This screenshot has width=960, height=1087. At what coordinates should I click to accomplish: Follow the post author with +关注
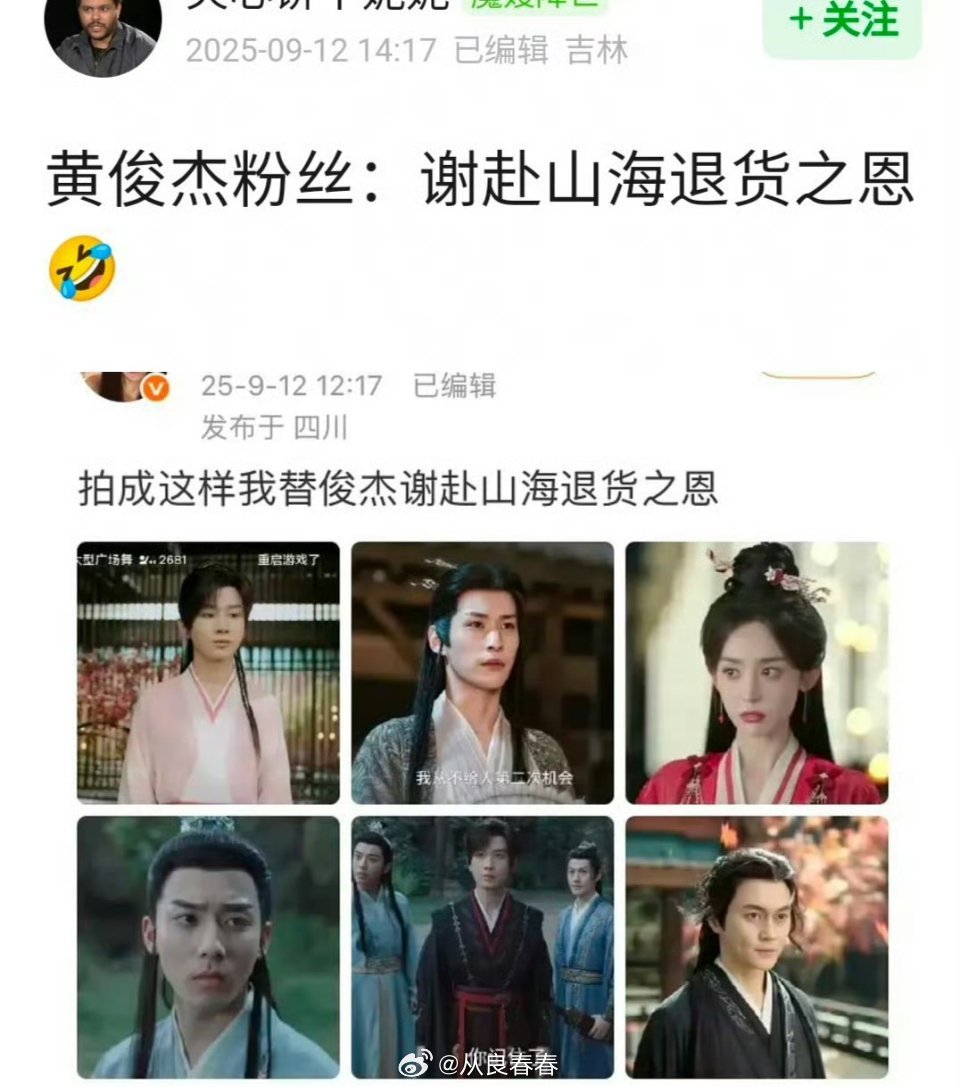841,22
